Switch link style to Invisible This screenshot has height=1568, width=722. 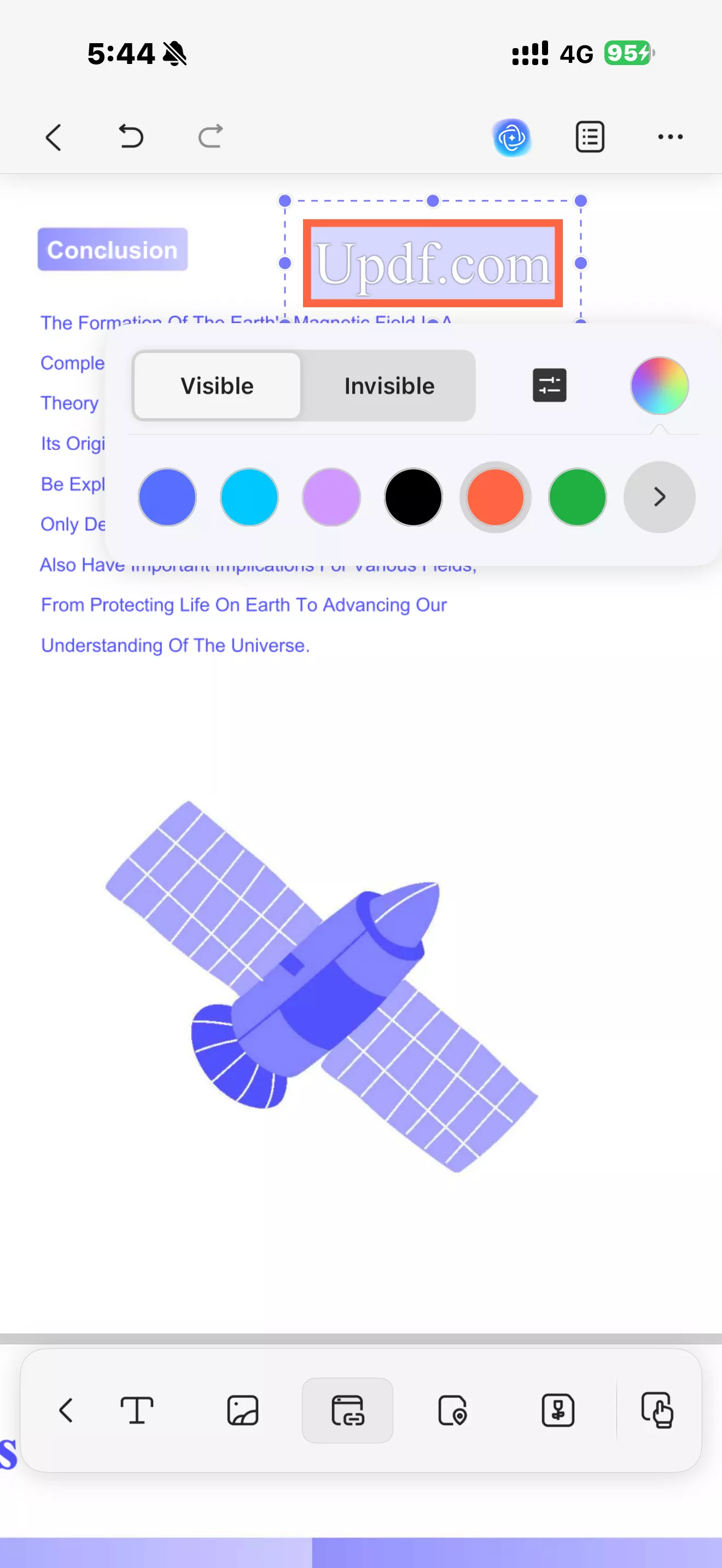(389, 386)
